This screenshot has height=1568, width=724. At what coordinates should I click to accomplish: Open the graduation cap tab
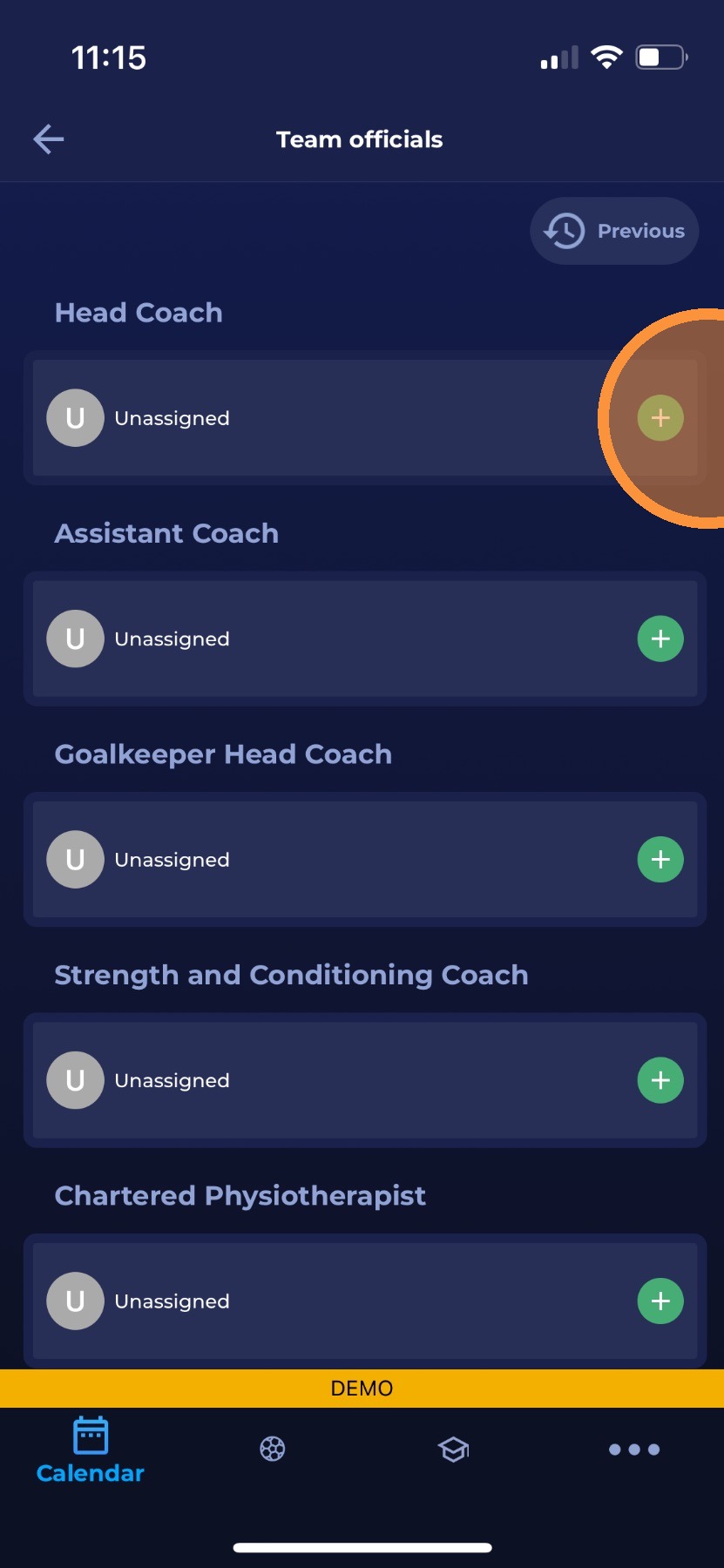pyautogui.click(x=453, y=1450)
